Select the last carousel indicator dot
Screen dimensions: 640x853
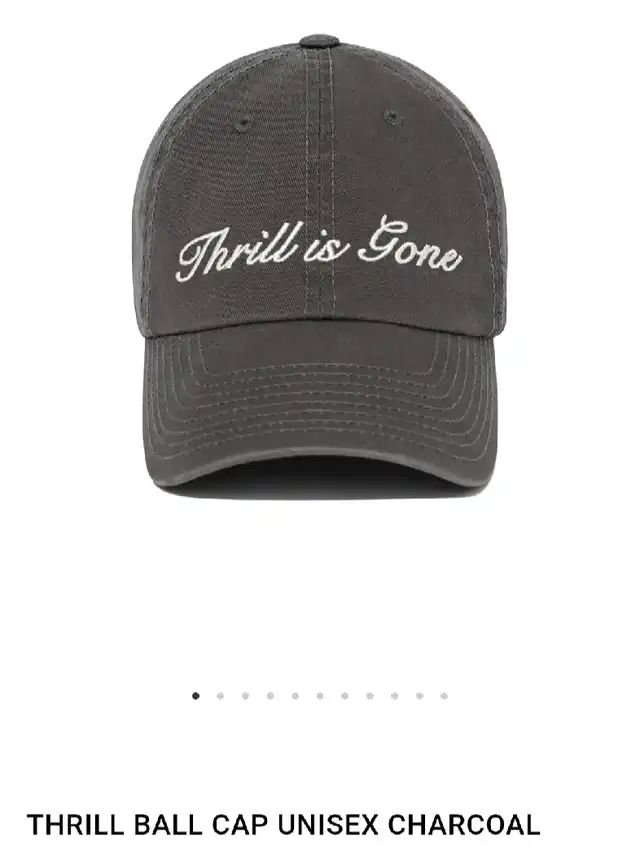coord(444,696)
